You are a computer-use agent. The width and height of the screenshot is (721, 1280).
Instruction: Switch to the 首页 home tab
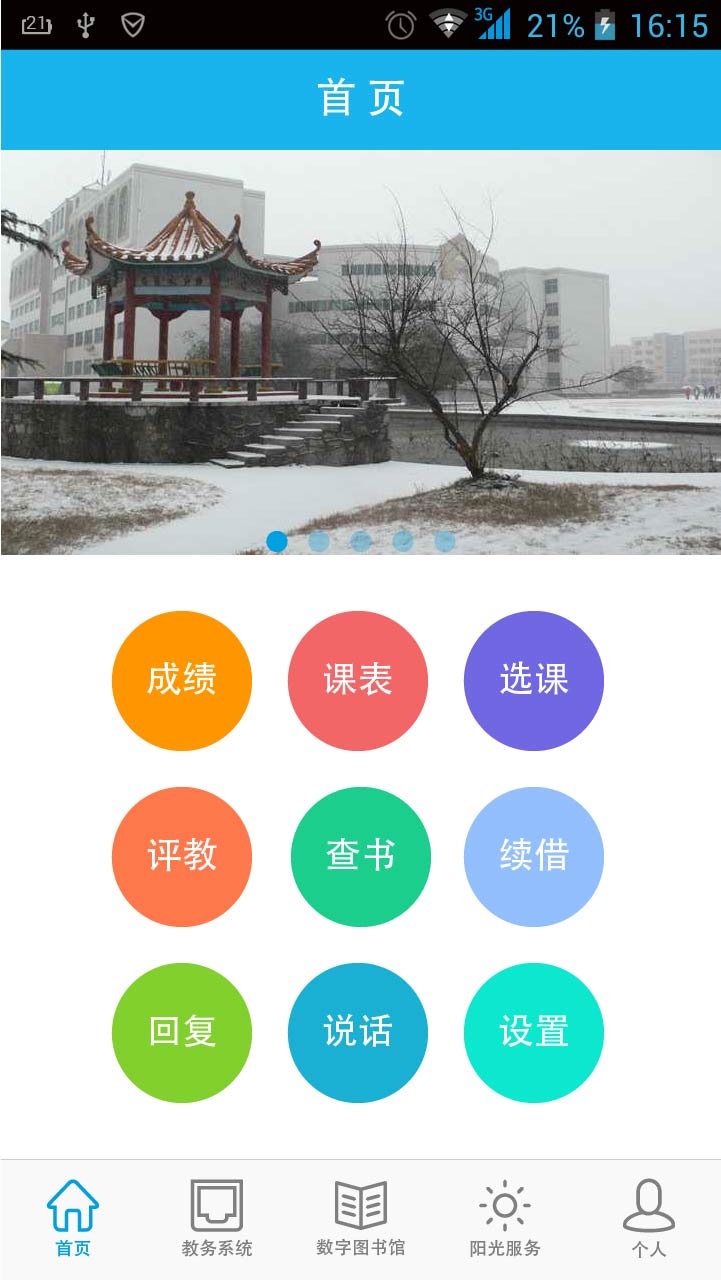73,1218
